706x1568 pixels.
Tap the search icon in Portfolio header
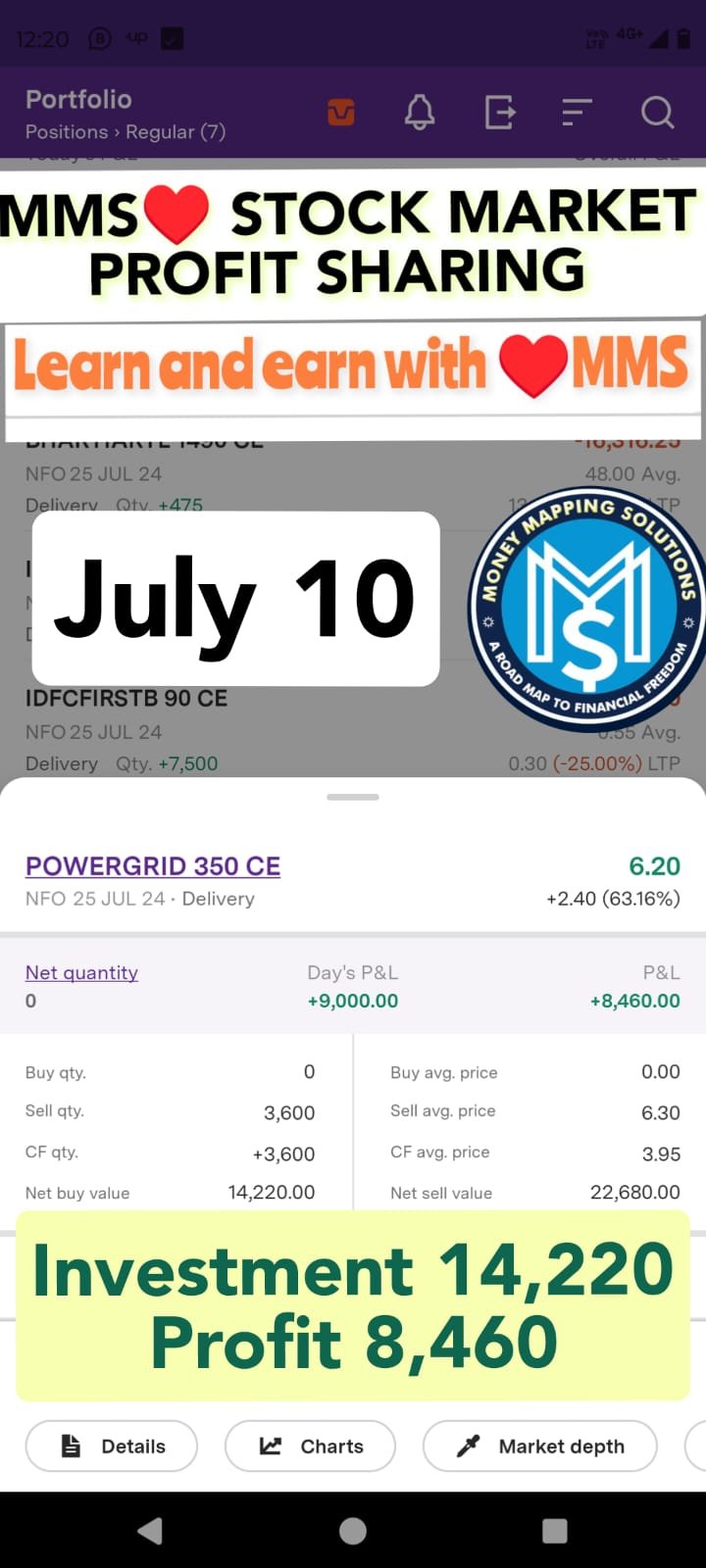(x=657, y=113)
